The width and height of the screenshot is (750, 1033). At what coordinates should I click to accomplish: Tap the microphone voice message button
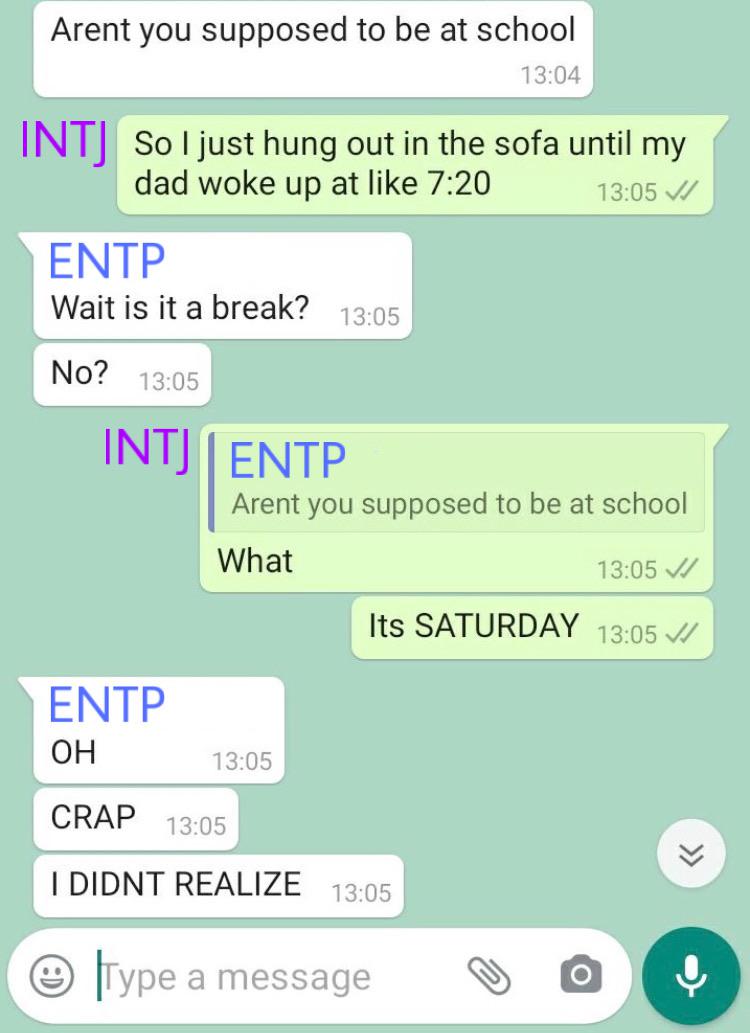pos(691,975)
